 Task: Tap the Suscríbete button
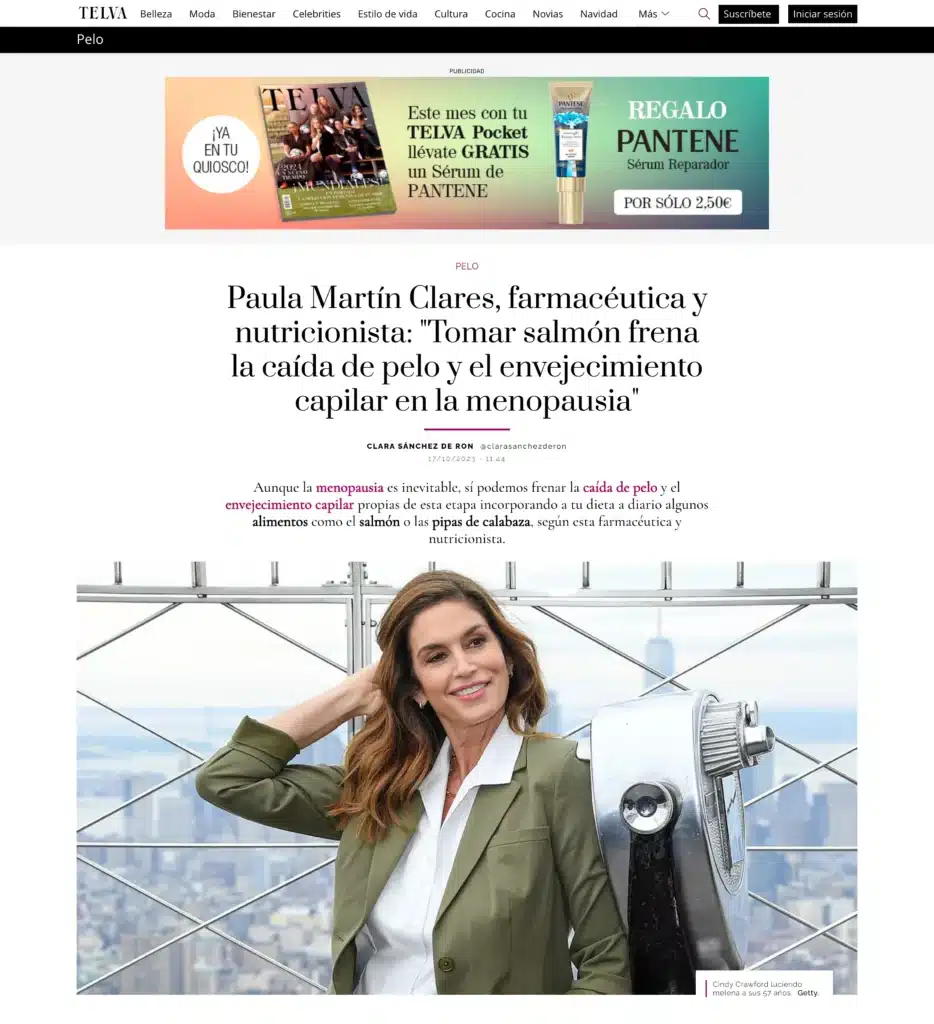(748, 14)
